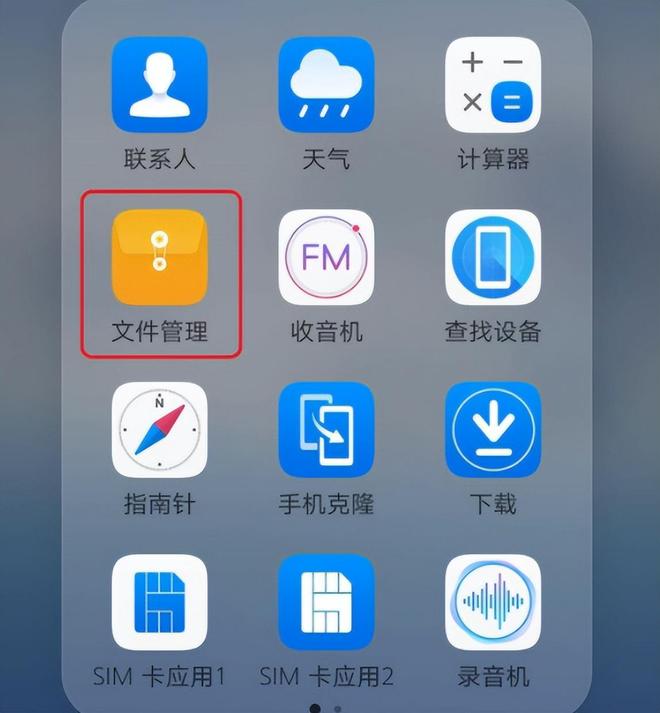Image resolution: width=660 pixels, height=713 pixels.
Task: Open 手机克隆 phone clone app
Action: coord(326,429)
